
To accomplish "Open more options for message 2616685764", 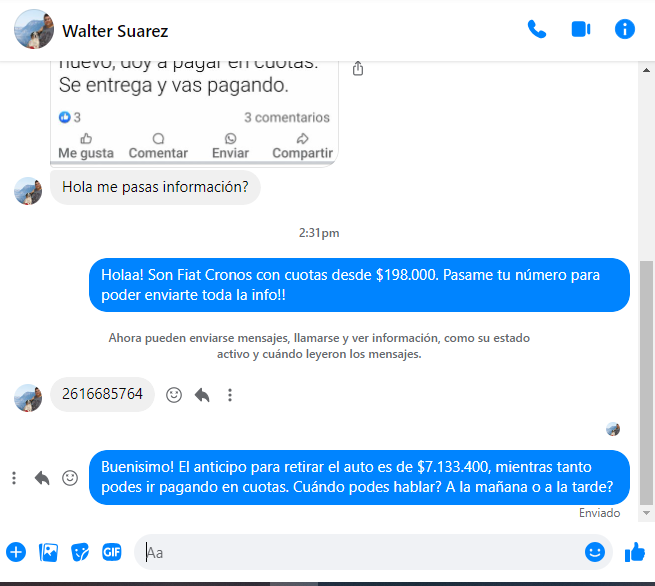I will [x=230, y=395].
